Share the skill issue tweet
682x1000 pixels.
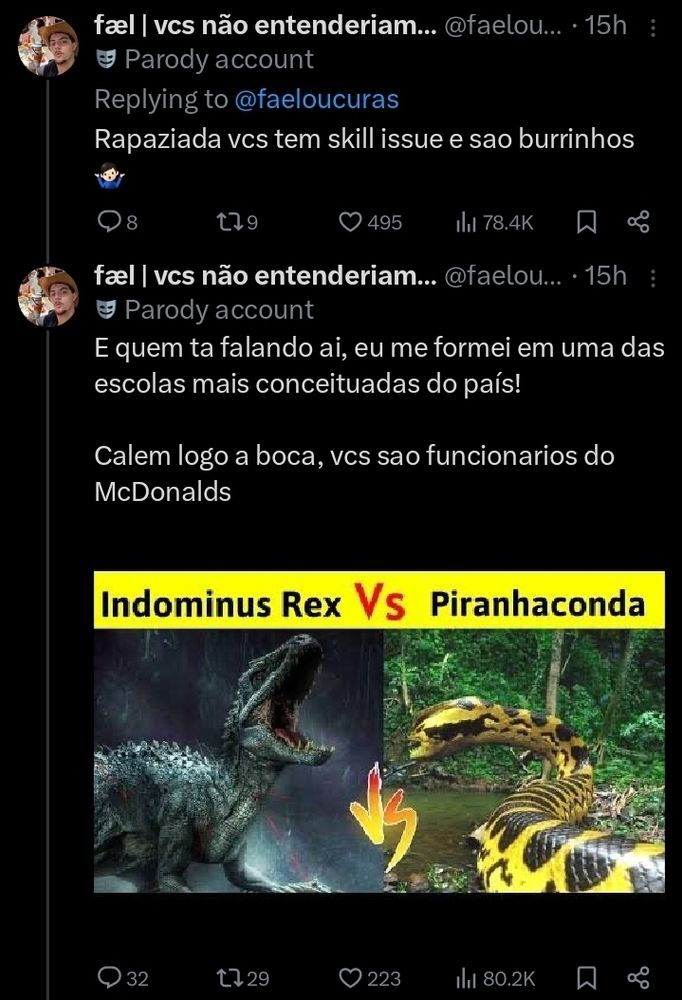point(638,222)
